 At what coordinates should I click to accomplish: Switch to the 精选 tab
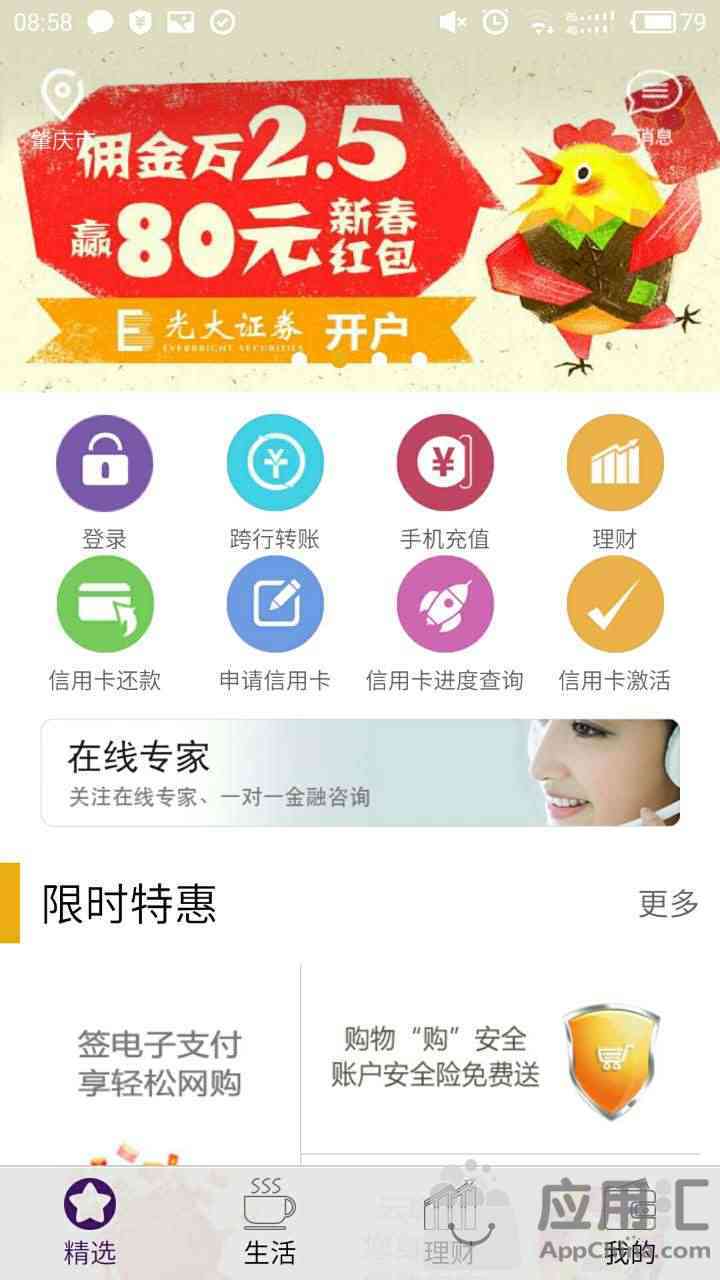(x=90, y=1222)
